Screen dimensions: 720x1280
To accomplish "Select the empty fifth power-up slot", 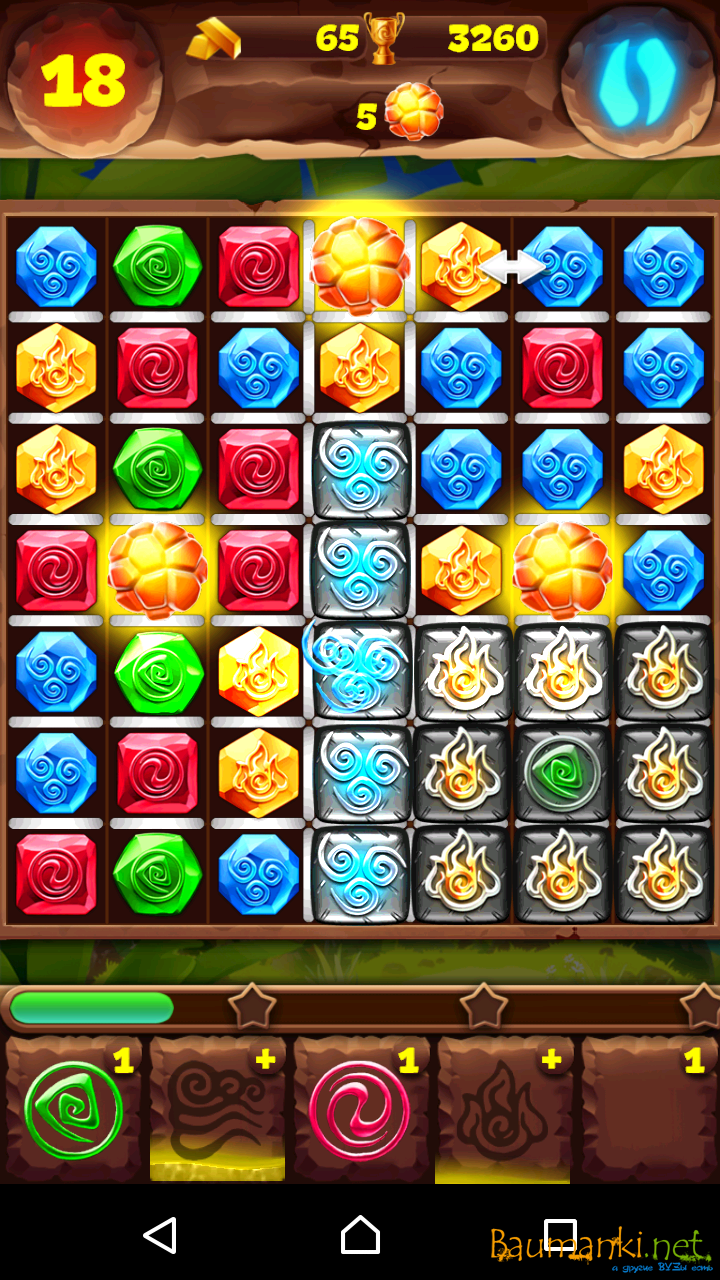I will click(x=649, y=1110).
